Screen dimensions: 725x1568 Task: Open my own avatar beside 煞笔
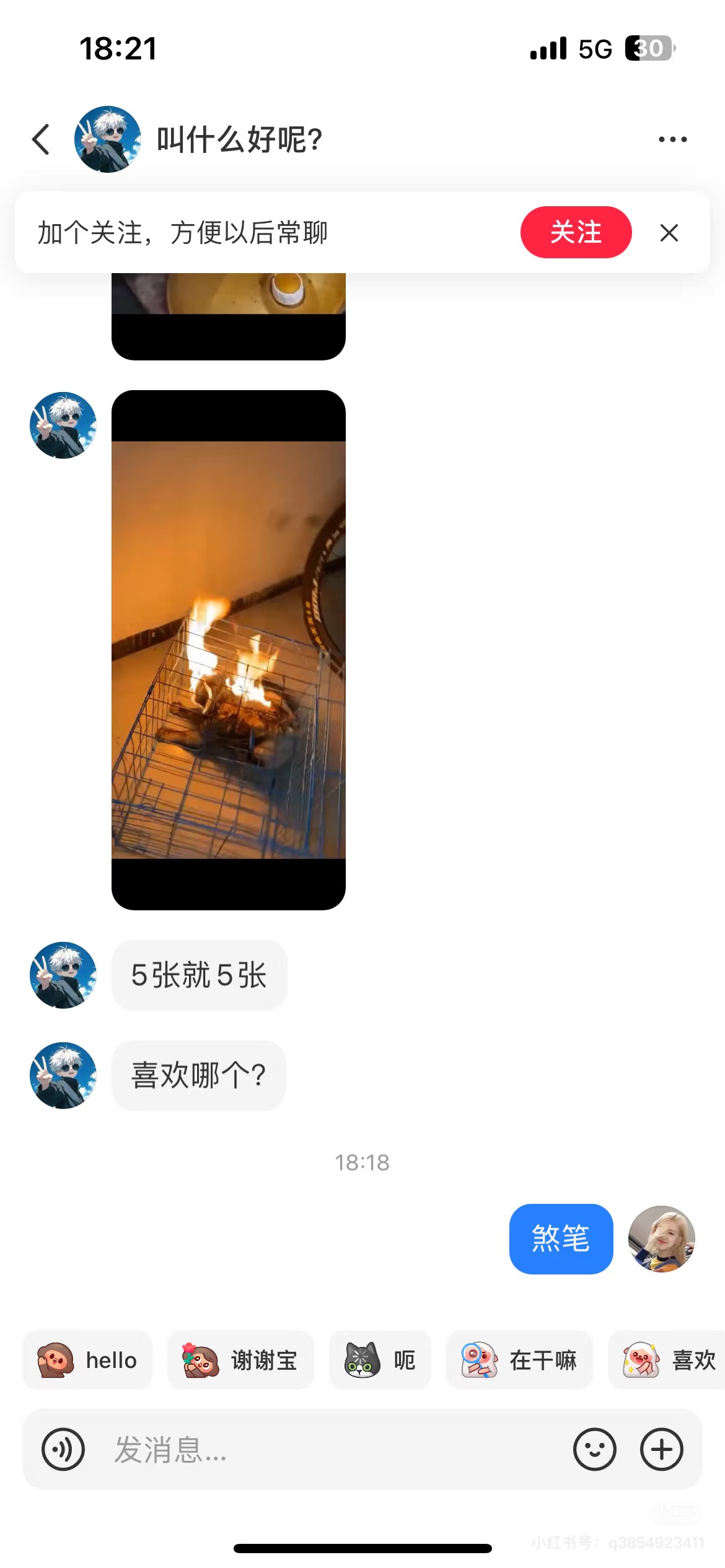coord(661,1239)
